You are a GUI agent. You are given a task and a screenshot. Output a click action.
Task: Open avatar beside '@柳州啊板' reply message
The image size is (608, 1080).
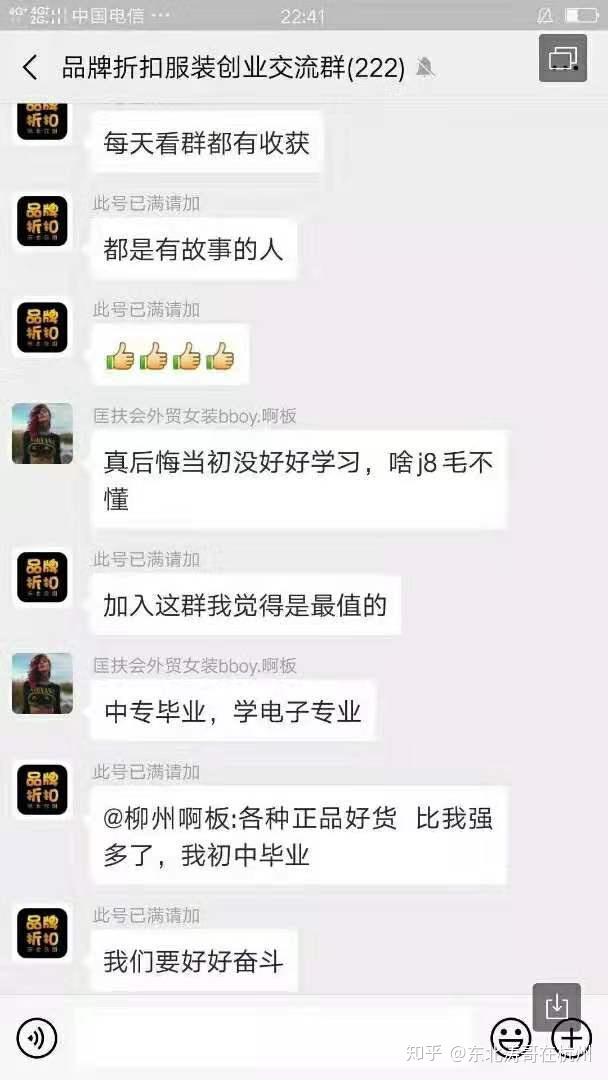[x=42, y=790]
